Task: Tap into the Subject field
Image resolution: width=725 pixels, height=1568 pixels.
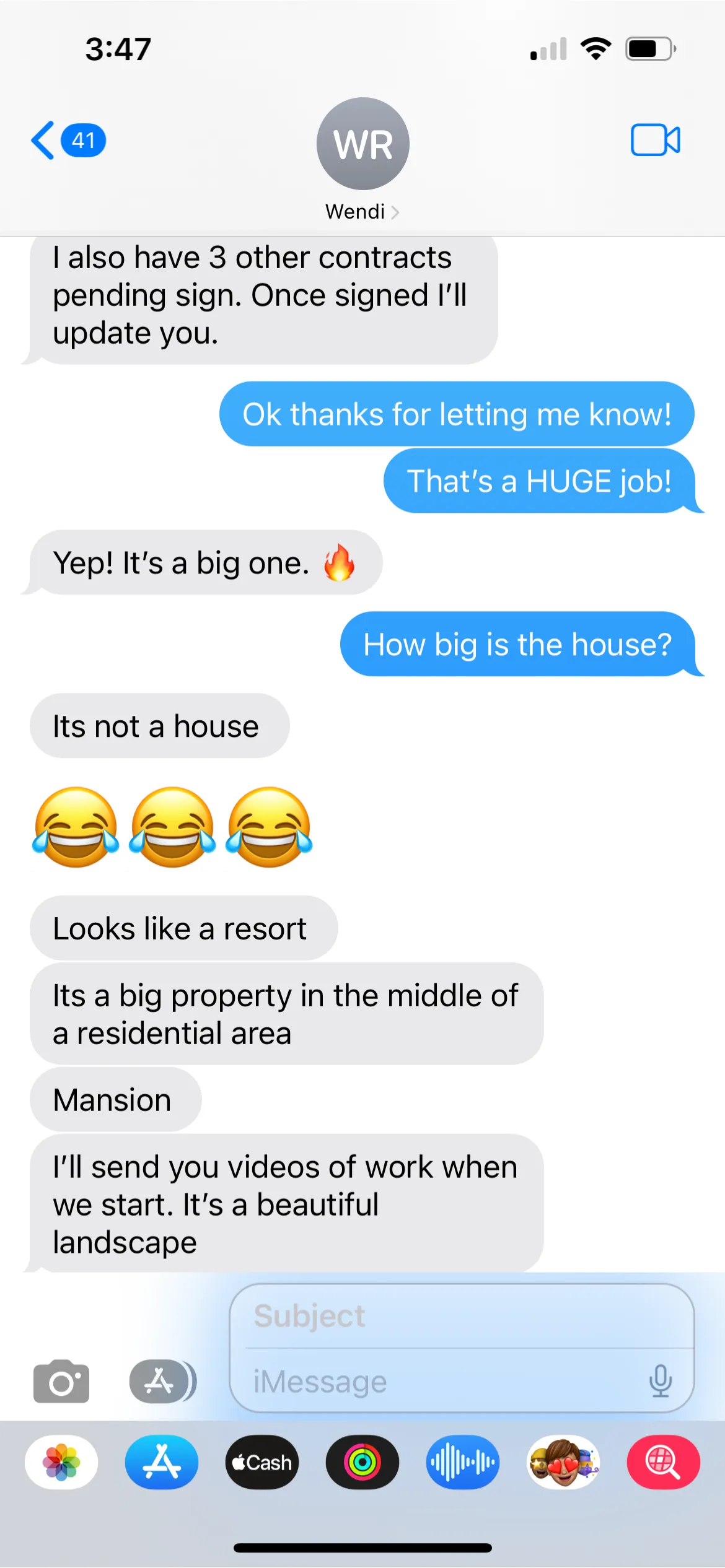Action: tap(462, 1316)
